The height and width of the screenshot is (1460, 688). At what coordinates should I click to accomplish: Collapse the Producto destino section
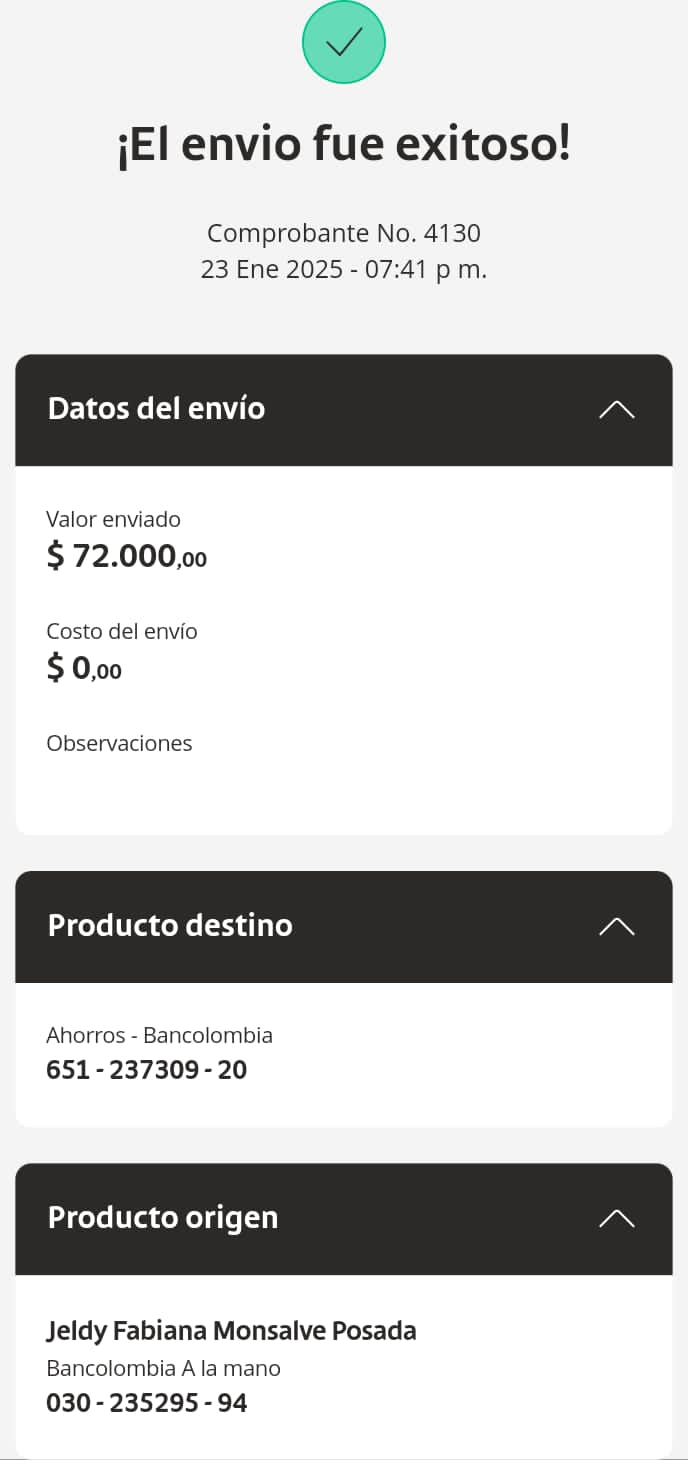[616, 926]
